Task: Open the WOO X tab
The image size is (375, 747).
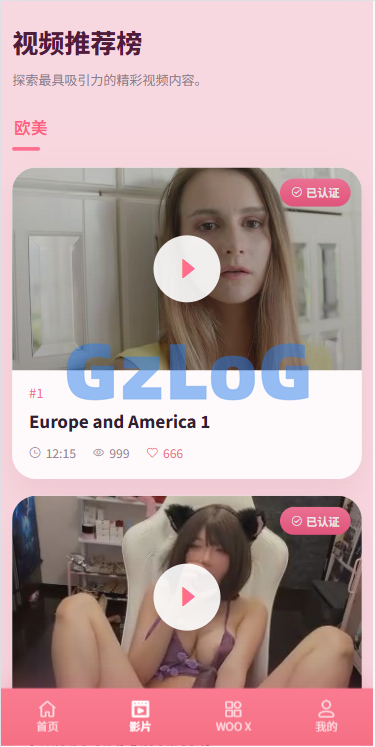Action: tap(233, 716)
